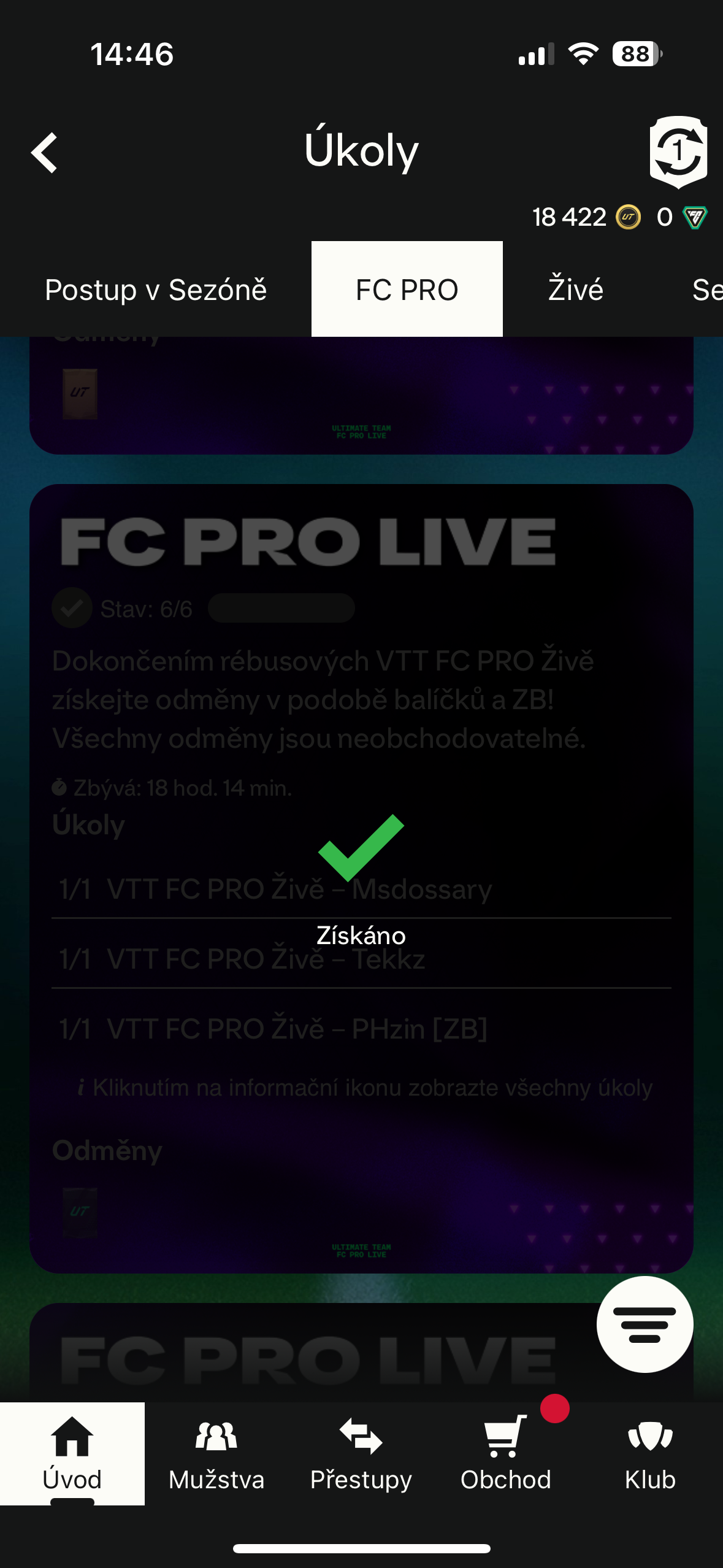Select the FC PRO tab

point(407,290)
